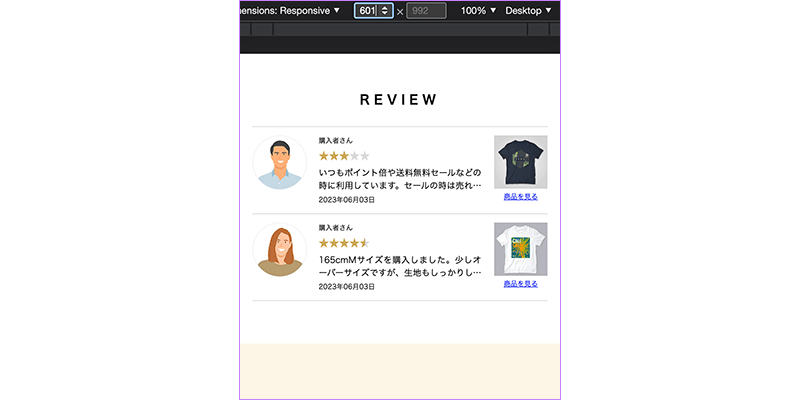
Task: Edit the viewport height field showing 992
Action: tap(425, 10)
